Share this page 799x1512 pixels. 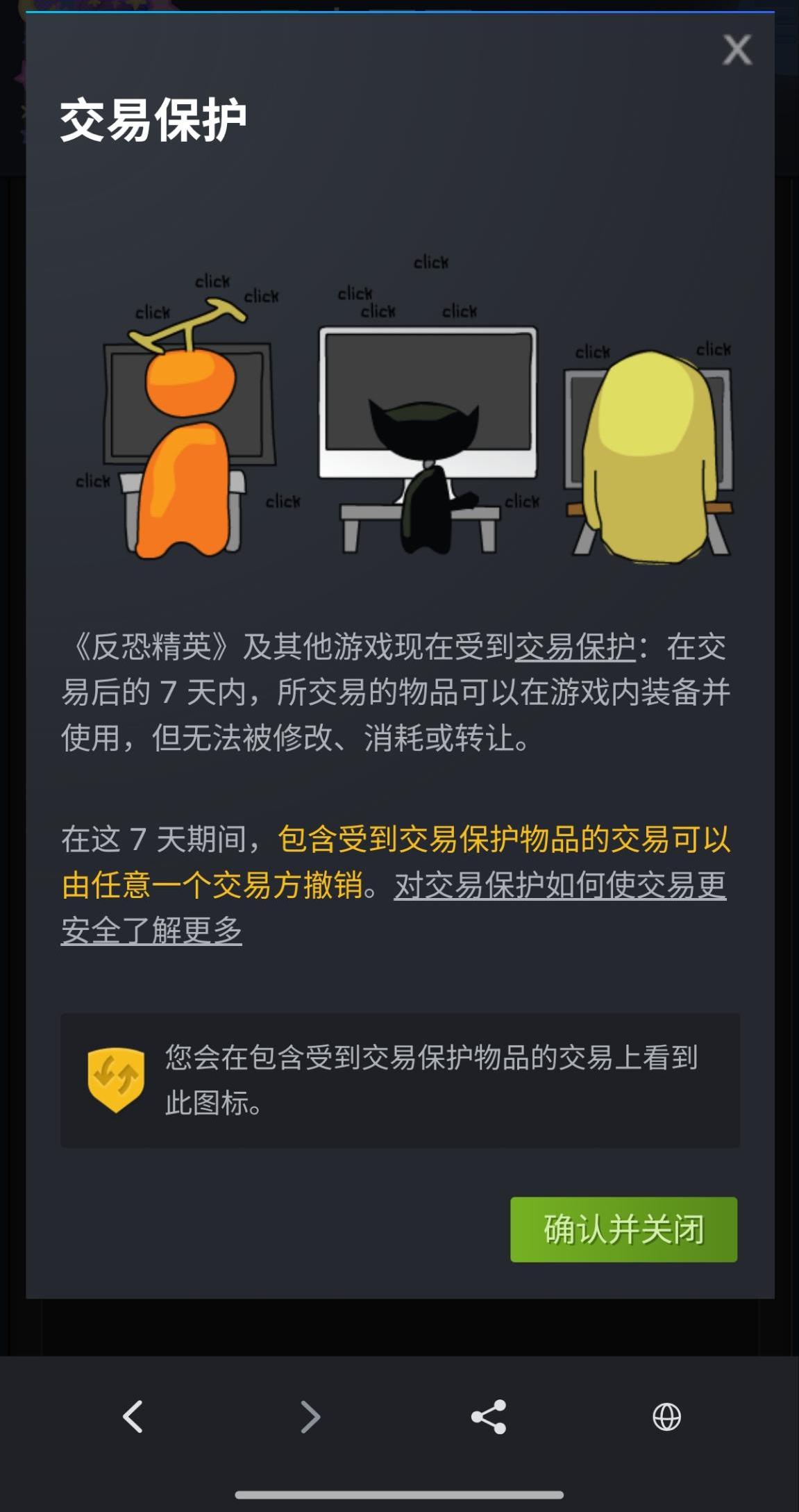(x=489, y=1416)
